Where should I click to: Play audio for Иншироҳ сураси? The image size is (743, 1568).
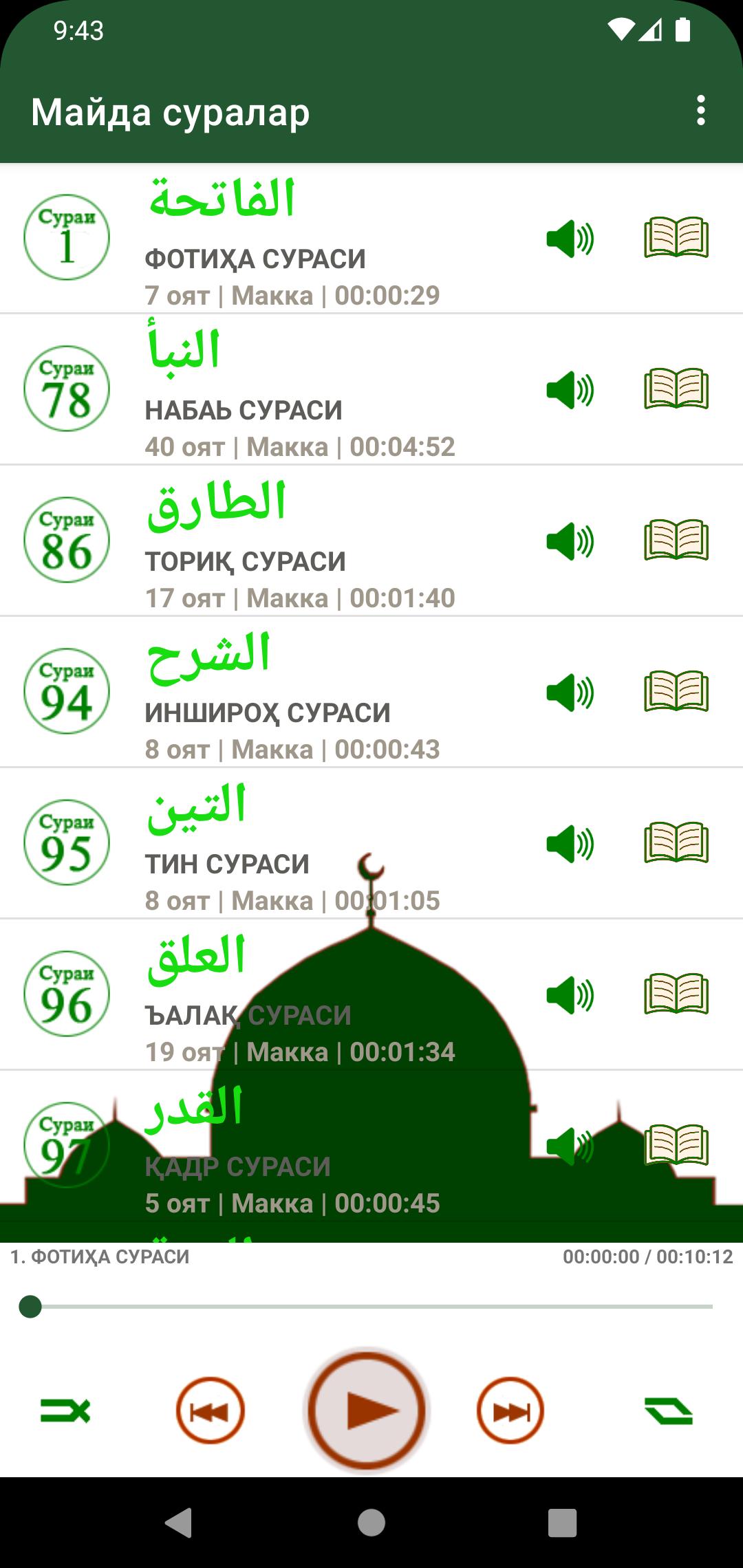click(570, 693)
